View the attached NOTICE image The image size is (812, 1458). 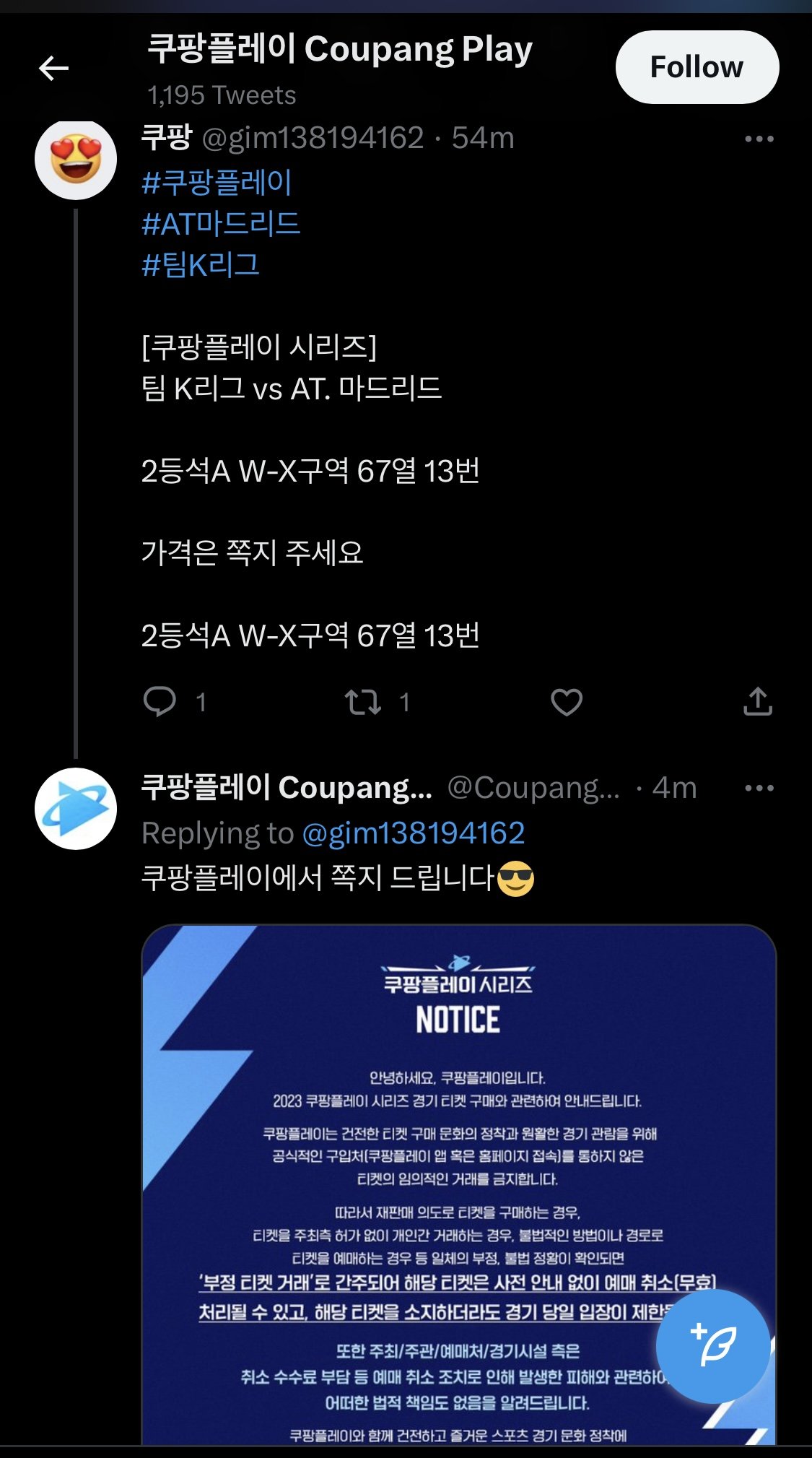tap(459, 1184)
